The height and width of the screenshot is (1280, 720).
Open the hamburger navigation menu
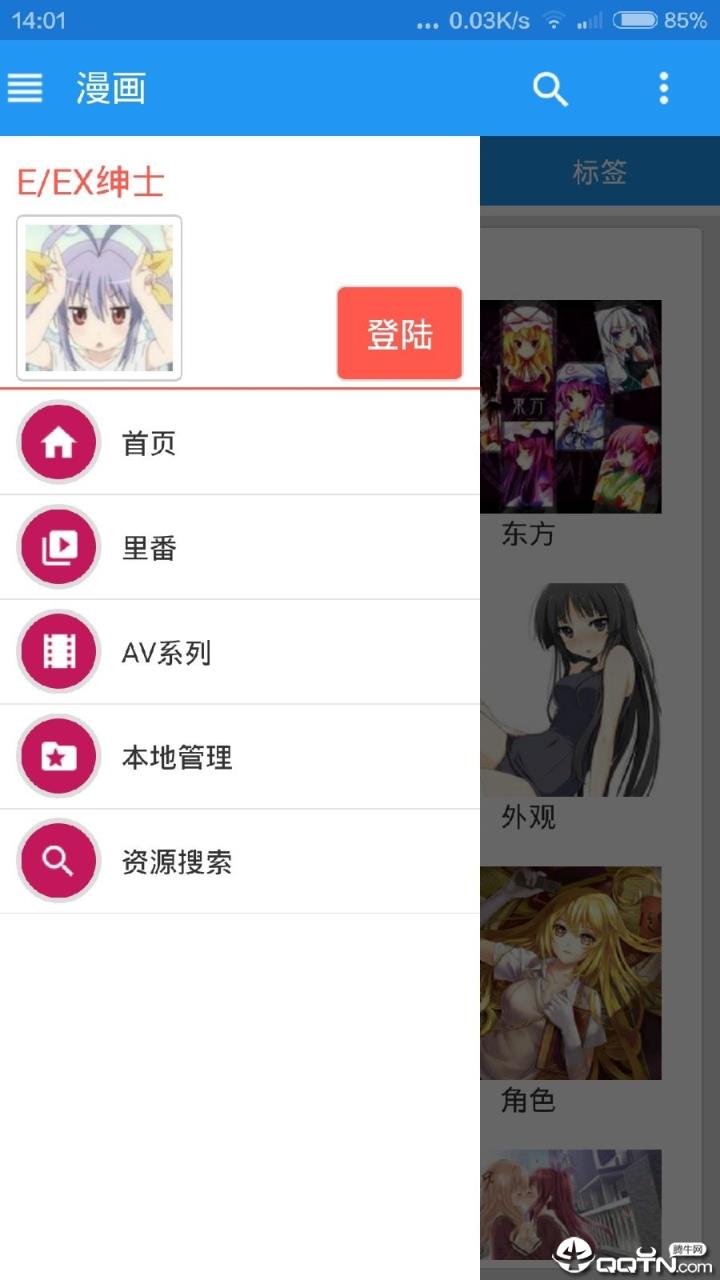tap(25, 88)
